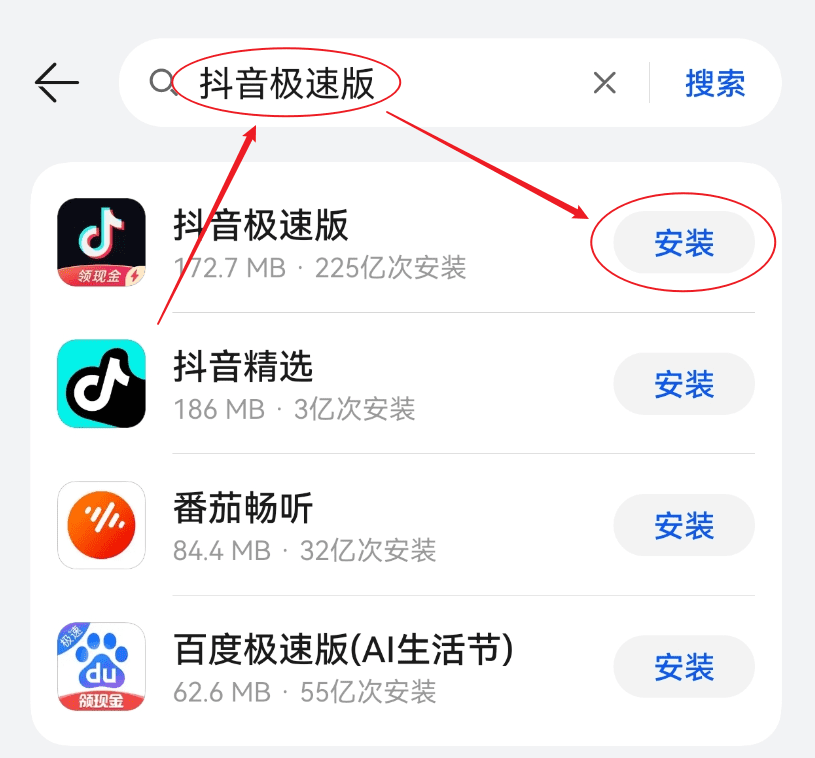Clear the search text with the X
This screenshot has height=758, width=815.
click(x=604, y=83)
